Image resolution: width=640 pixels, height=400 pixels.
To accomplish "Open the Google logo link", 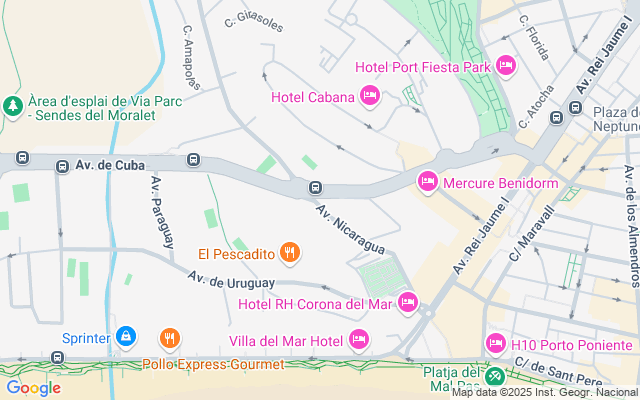I will coord(33,388).
